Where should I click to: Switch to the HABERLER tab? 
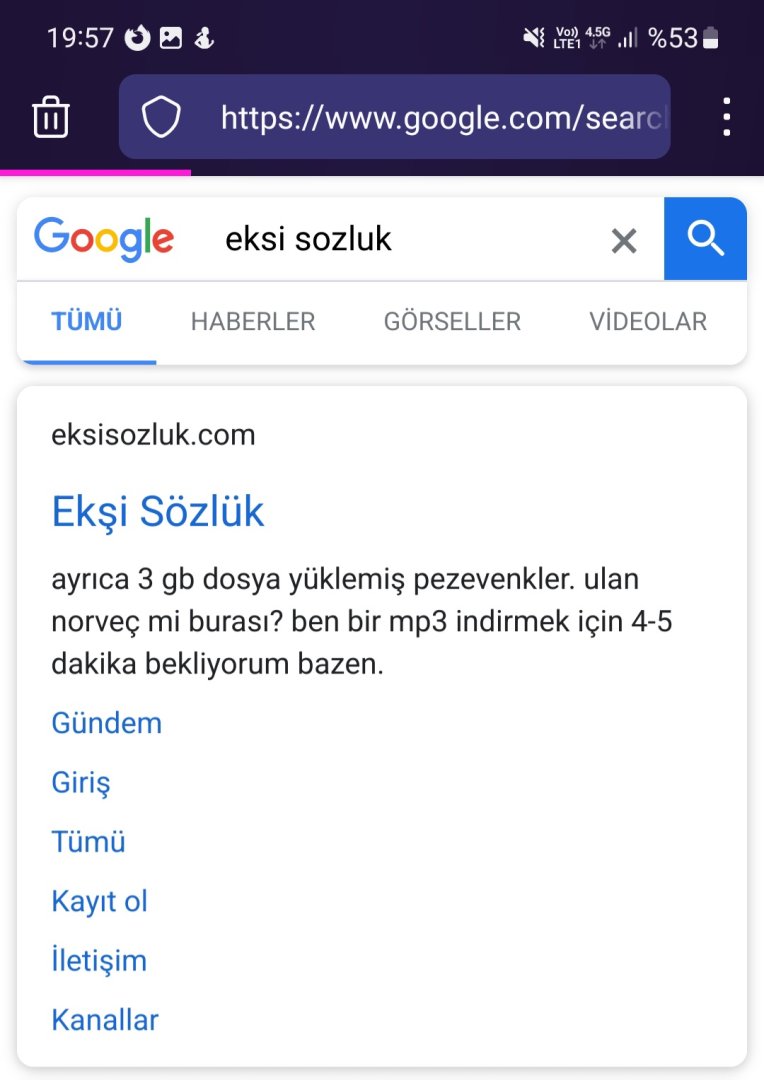pos(253,322)
